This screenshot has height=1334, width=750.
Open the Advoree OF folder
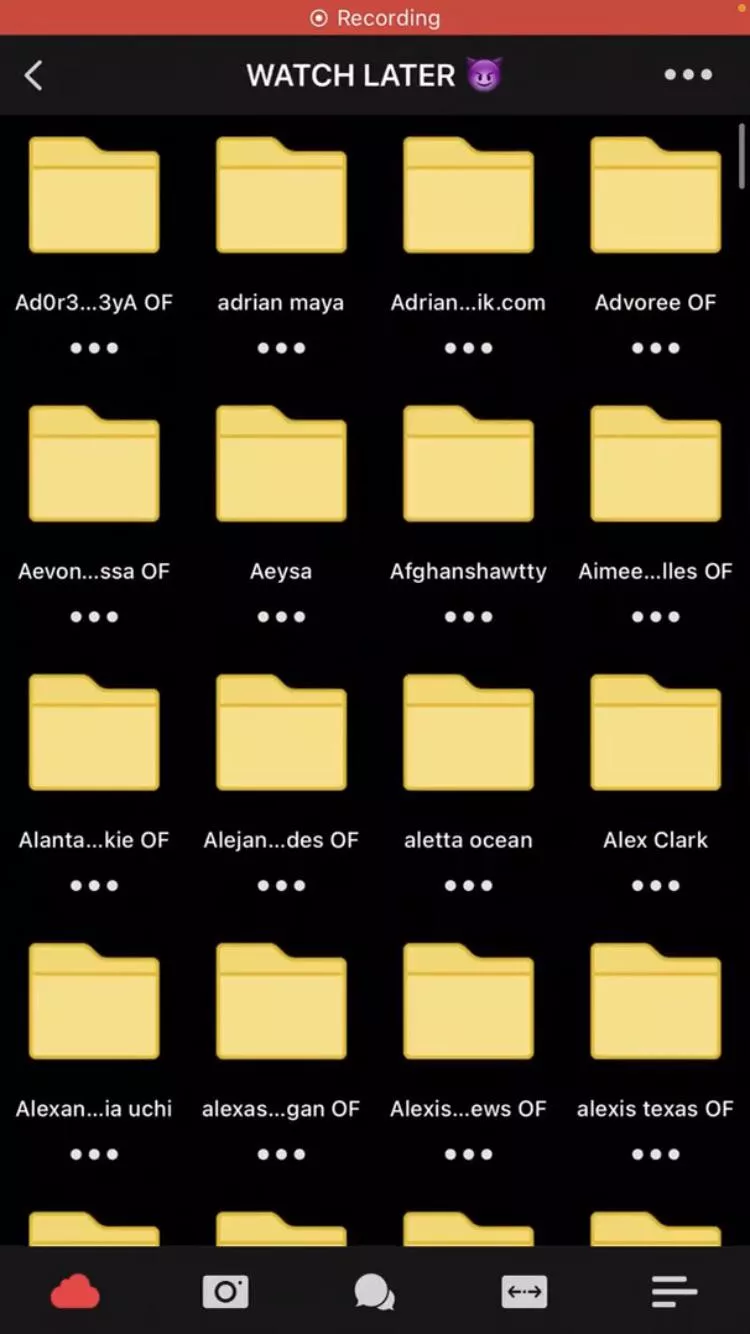click(655, 196)
